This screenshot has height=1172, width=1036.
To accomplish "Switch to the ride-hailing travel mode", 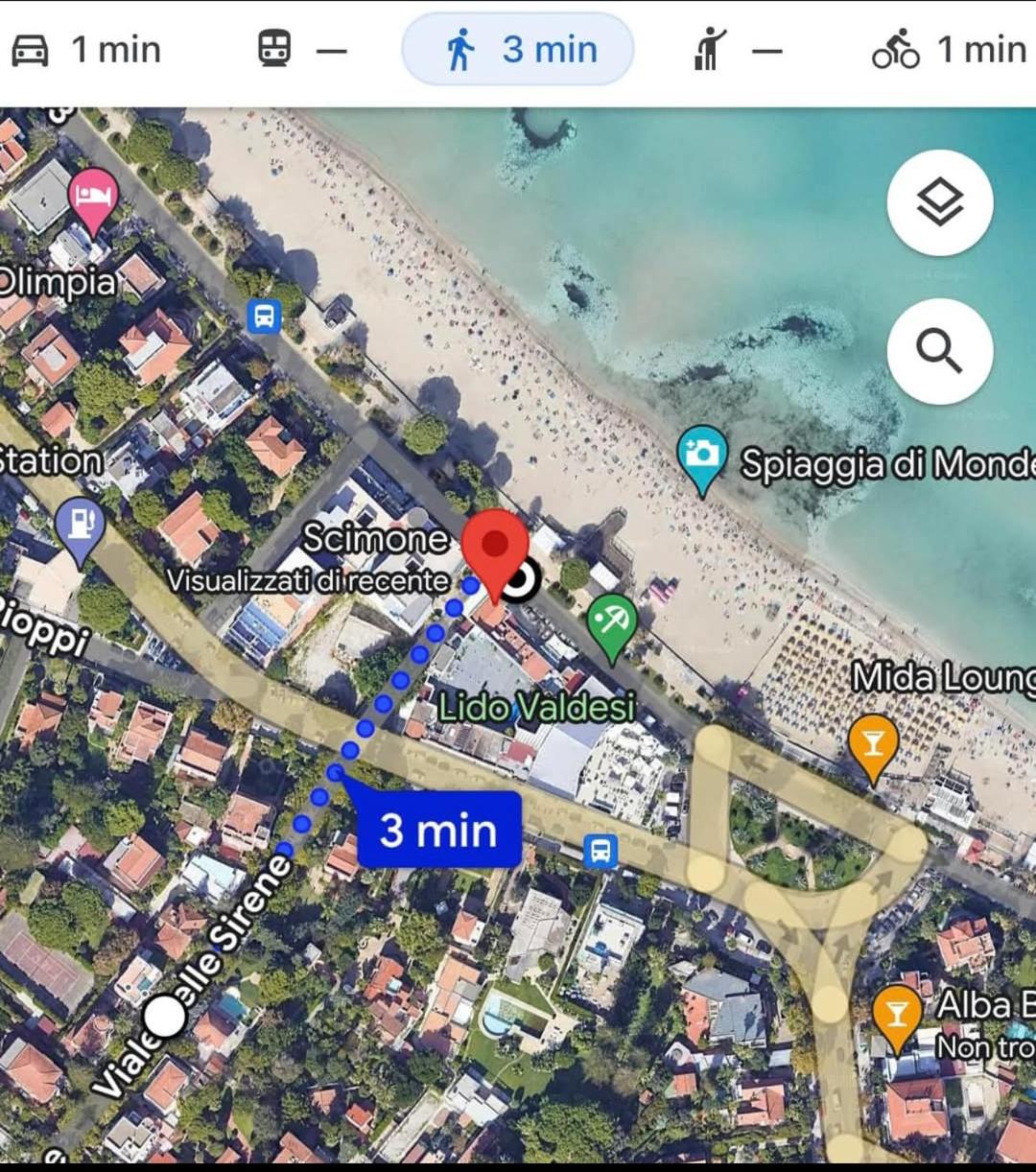I will [737, 50].
